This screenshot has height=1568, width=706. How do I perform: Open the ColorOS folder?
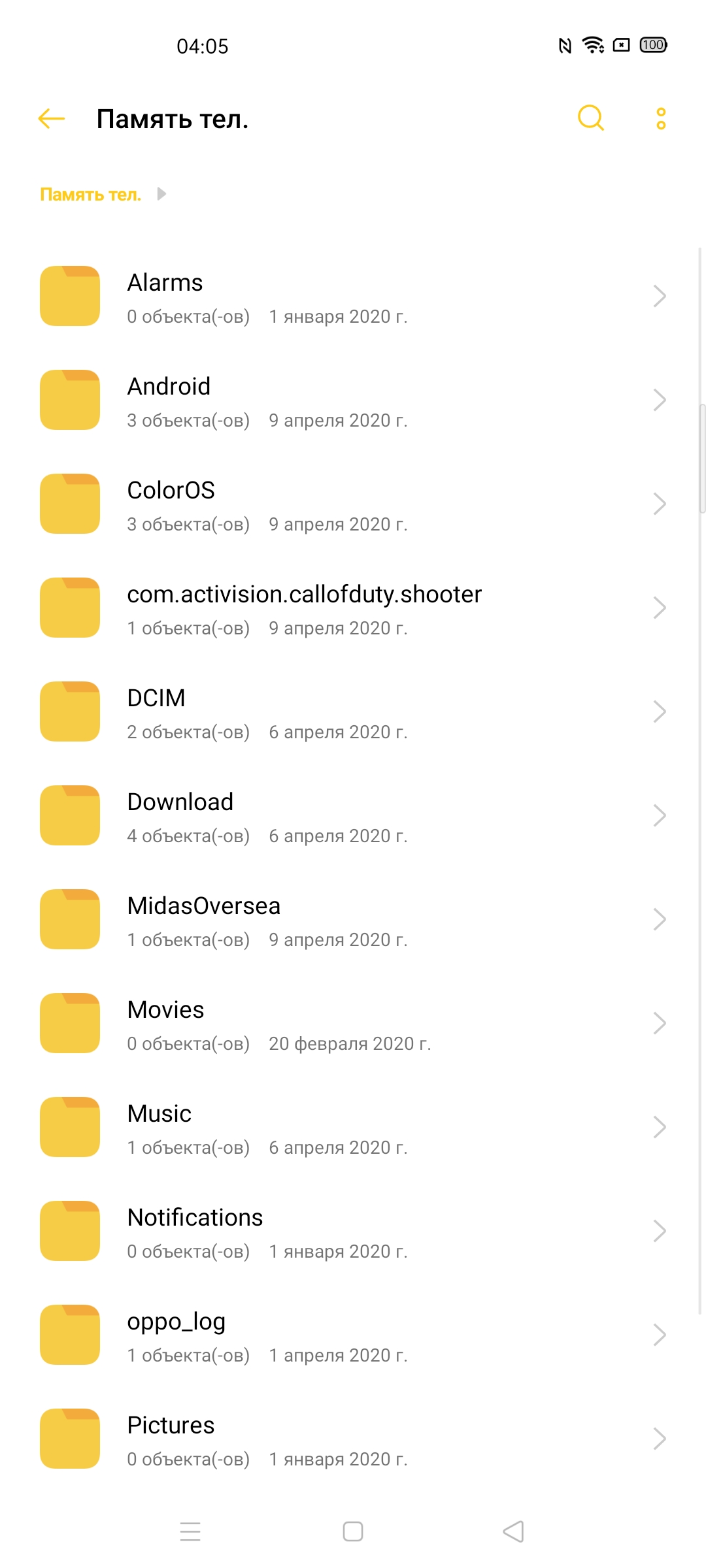(353, 504)
